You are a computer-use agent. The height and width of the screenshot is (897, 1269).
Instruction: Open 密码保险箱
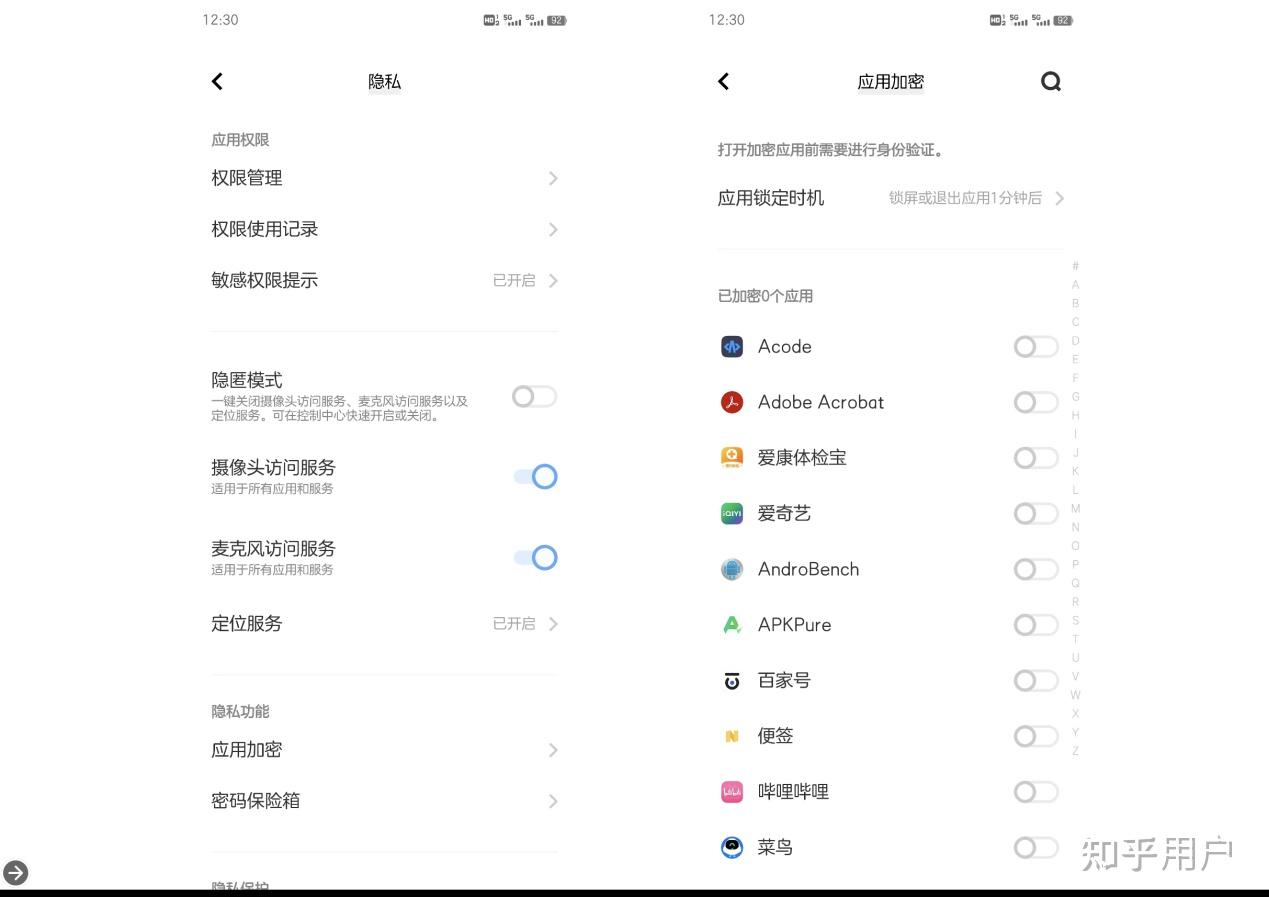(384, 800)
